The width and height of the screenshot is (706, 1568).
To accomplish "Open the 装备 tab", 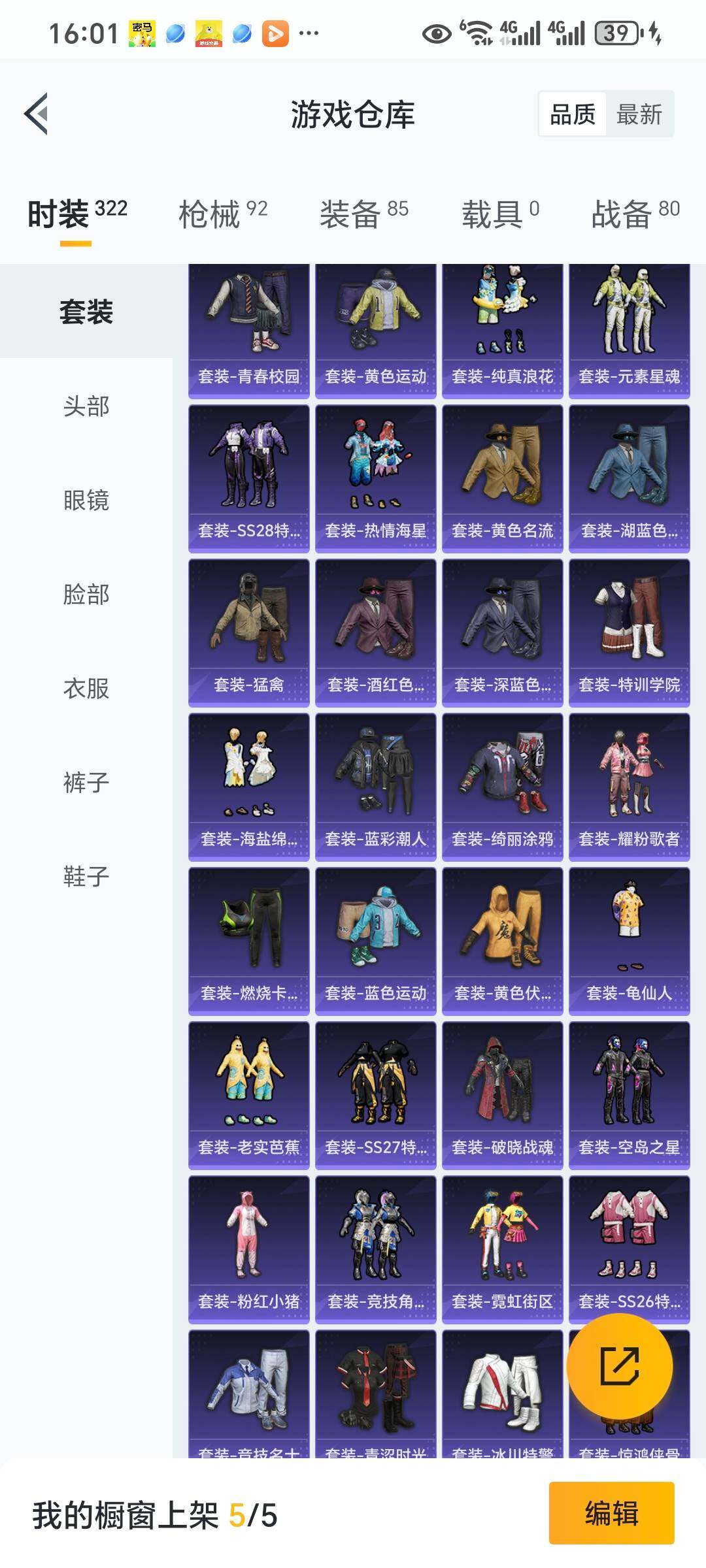I will point(364,214).
